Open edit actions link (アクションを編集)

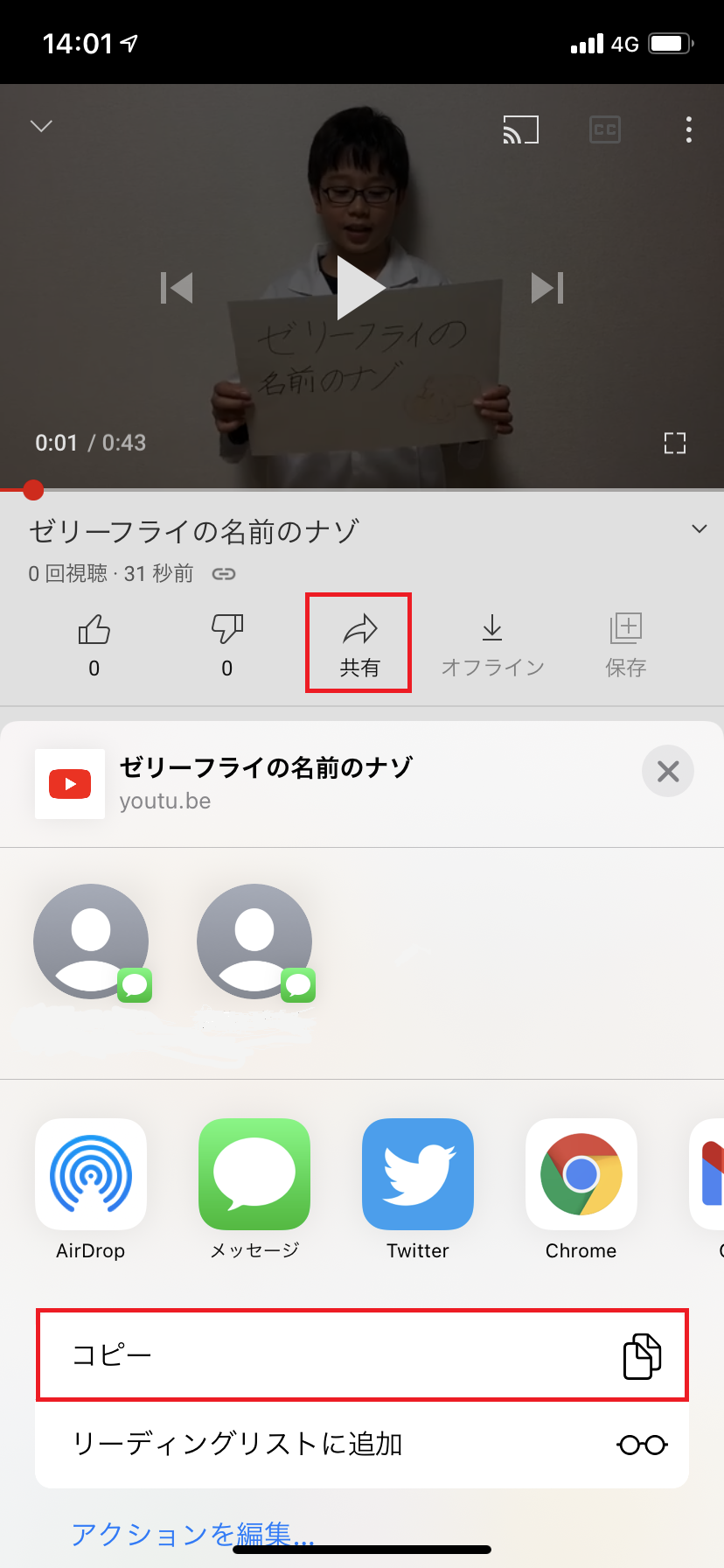[x=192, y=1533]
